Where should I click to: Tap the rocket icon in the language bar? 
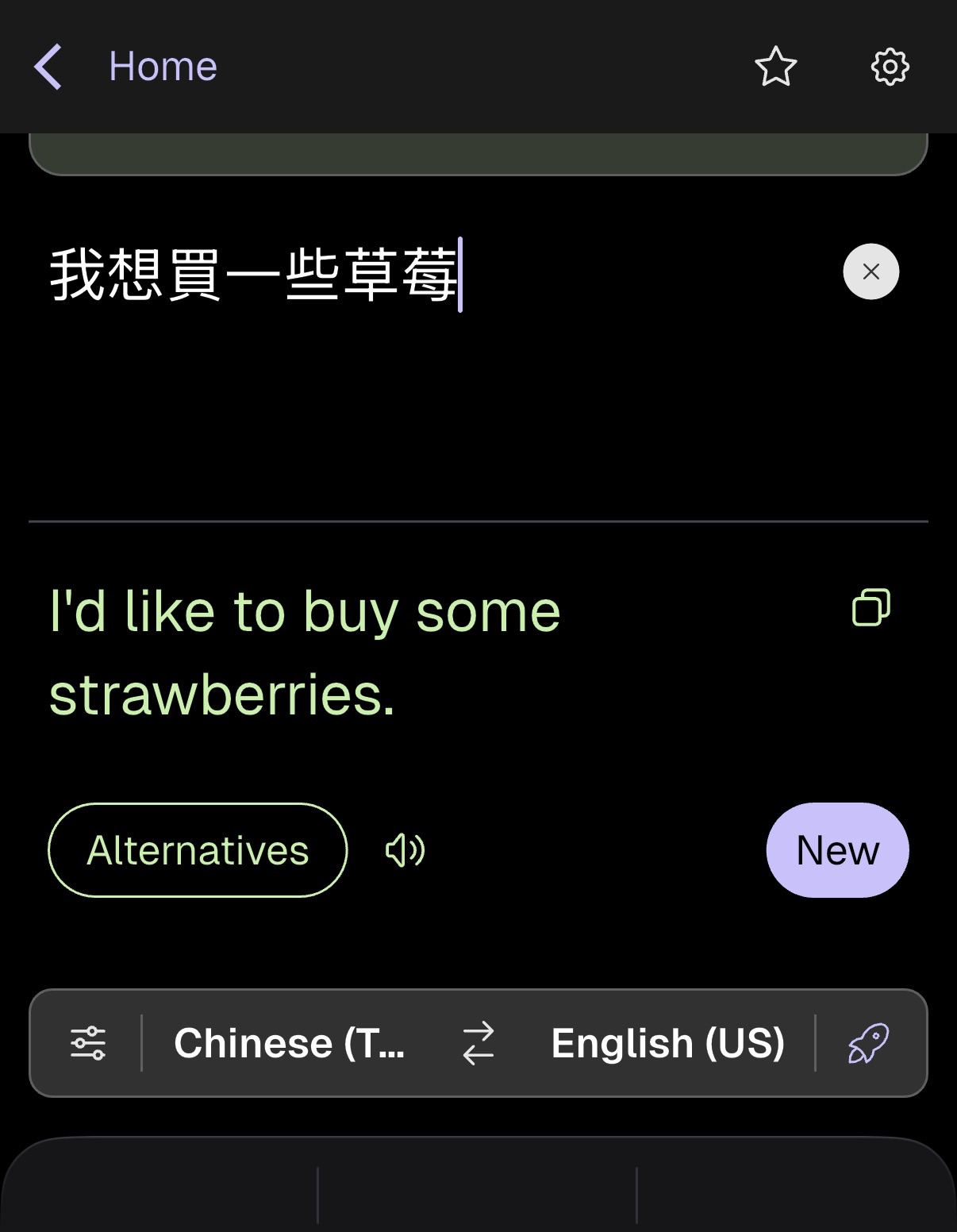click(x=868, y=1043)
